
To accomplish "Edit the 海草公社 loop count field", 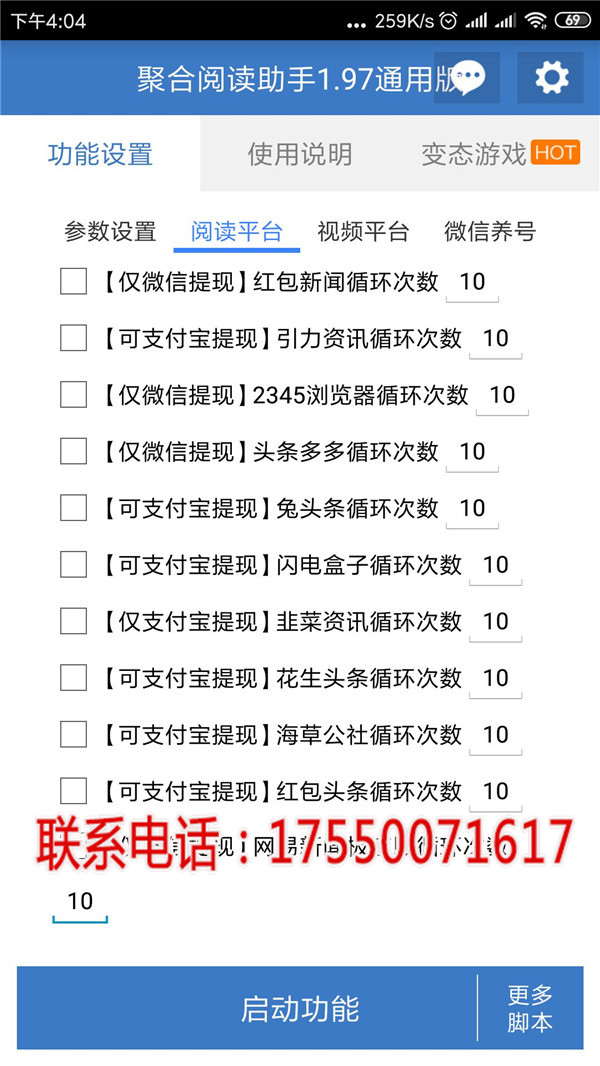I will (495, 736).
